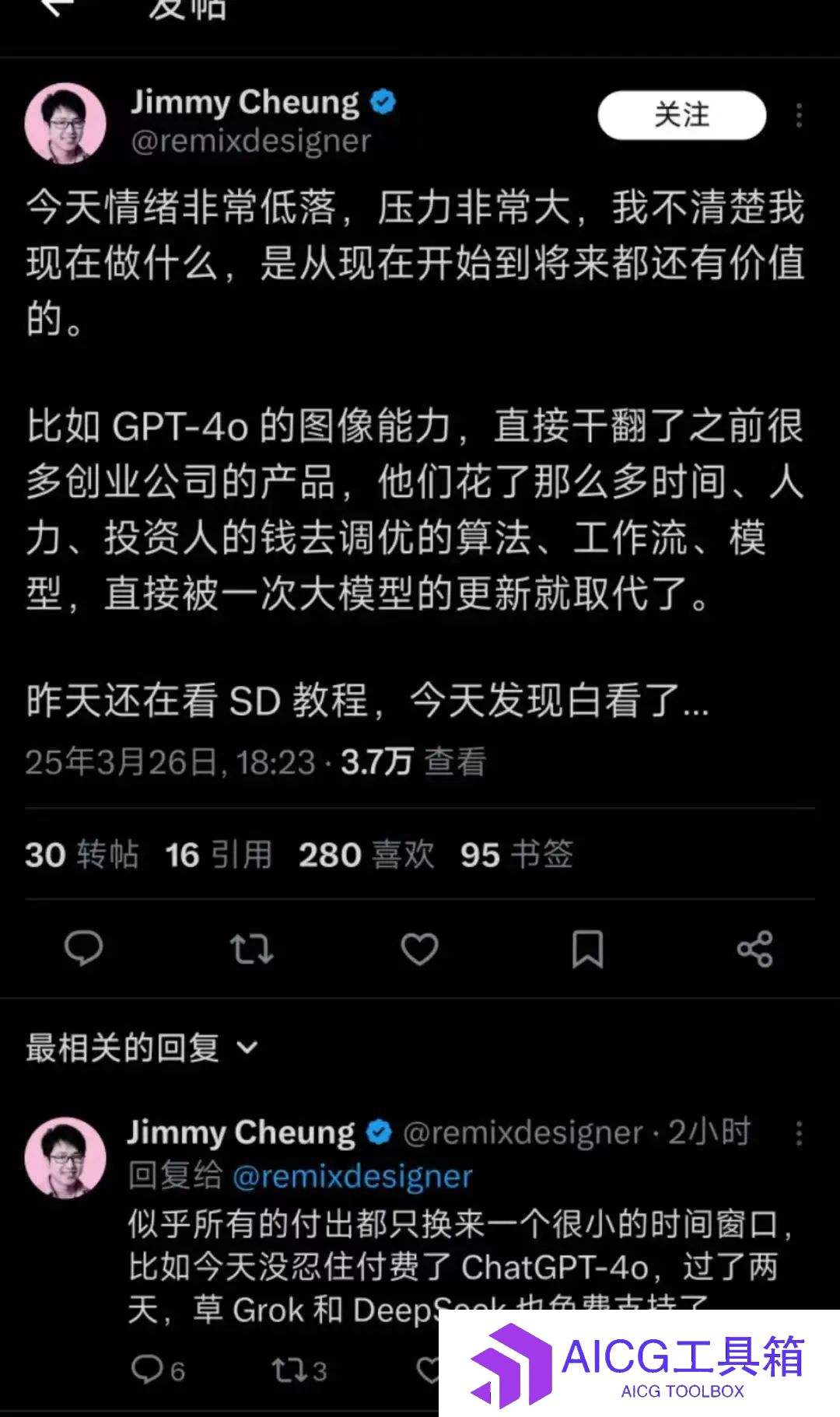Open reply author's avatar
This screenshot has width=840, height=1417.
65,1156
